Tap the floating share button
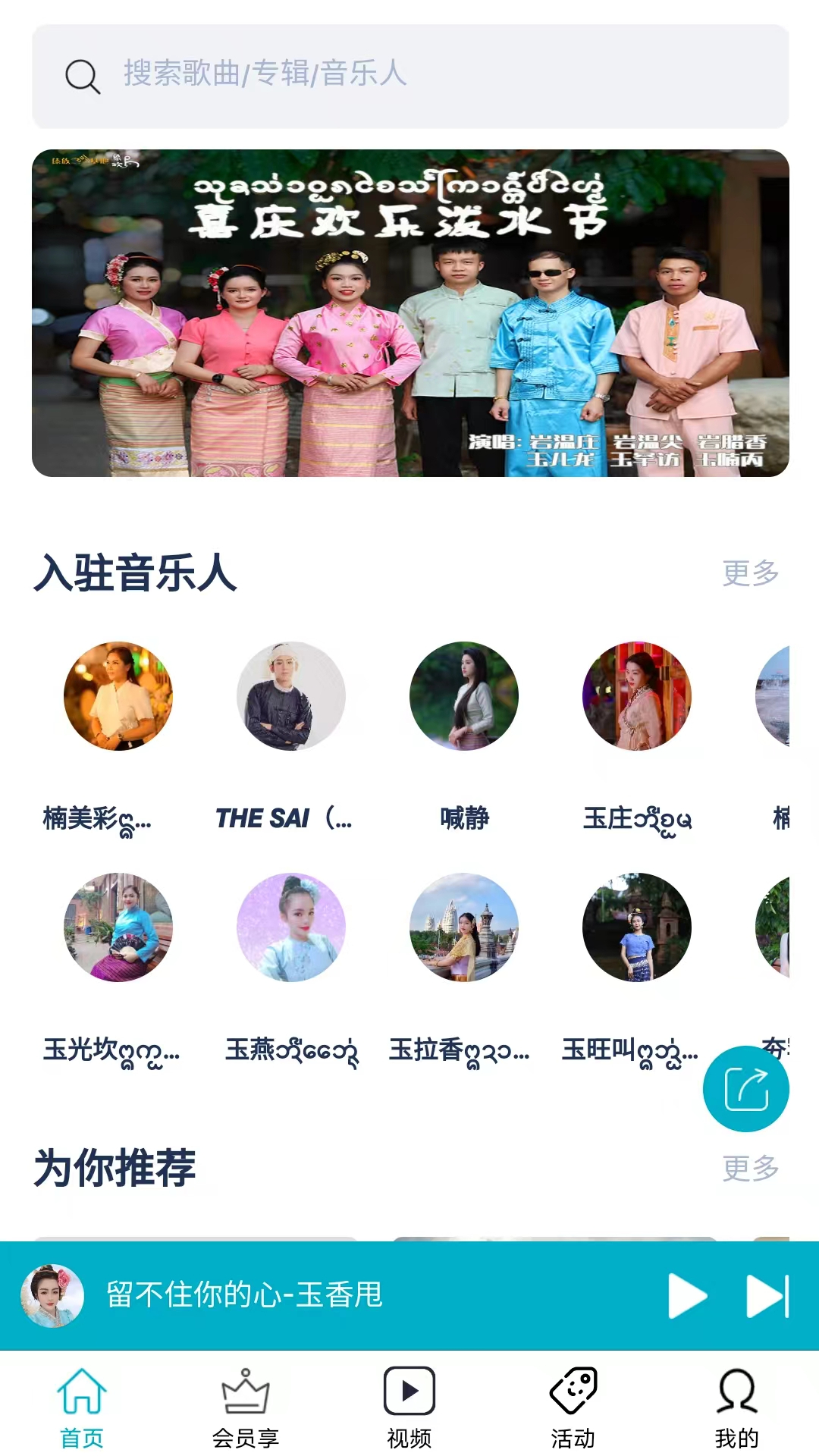 click(x=746, y=1089)
